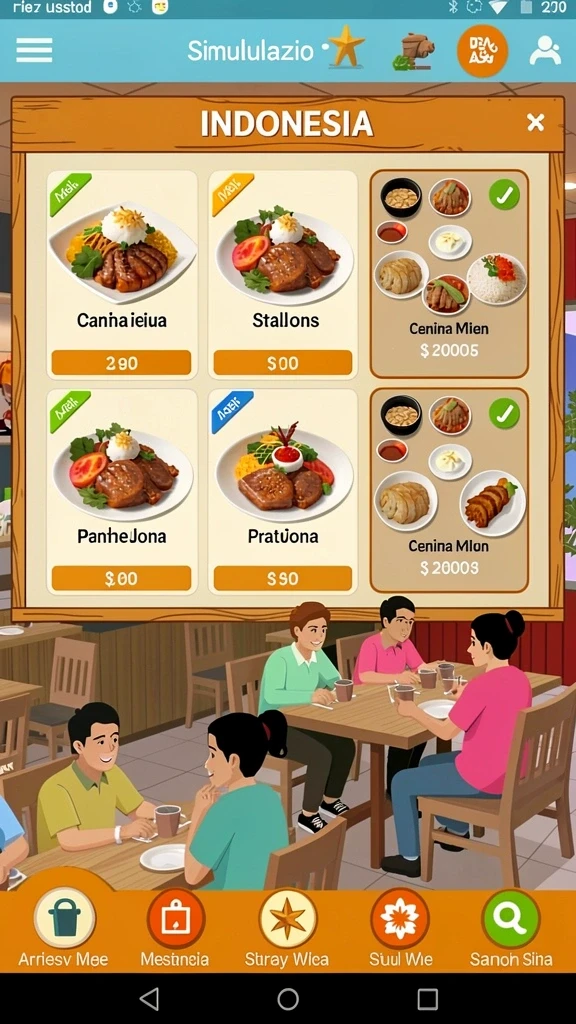Screen dimensions: 576x1024
Task: Open the profile icon in top bar
Action: [545, 50]
